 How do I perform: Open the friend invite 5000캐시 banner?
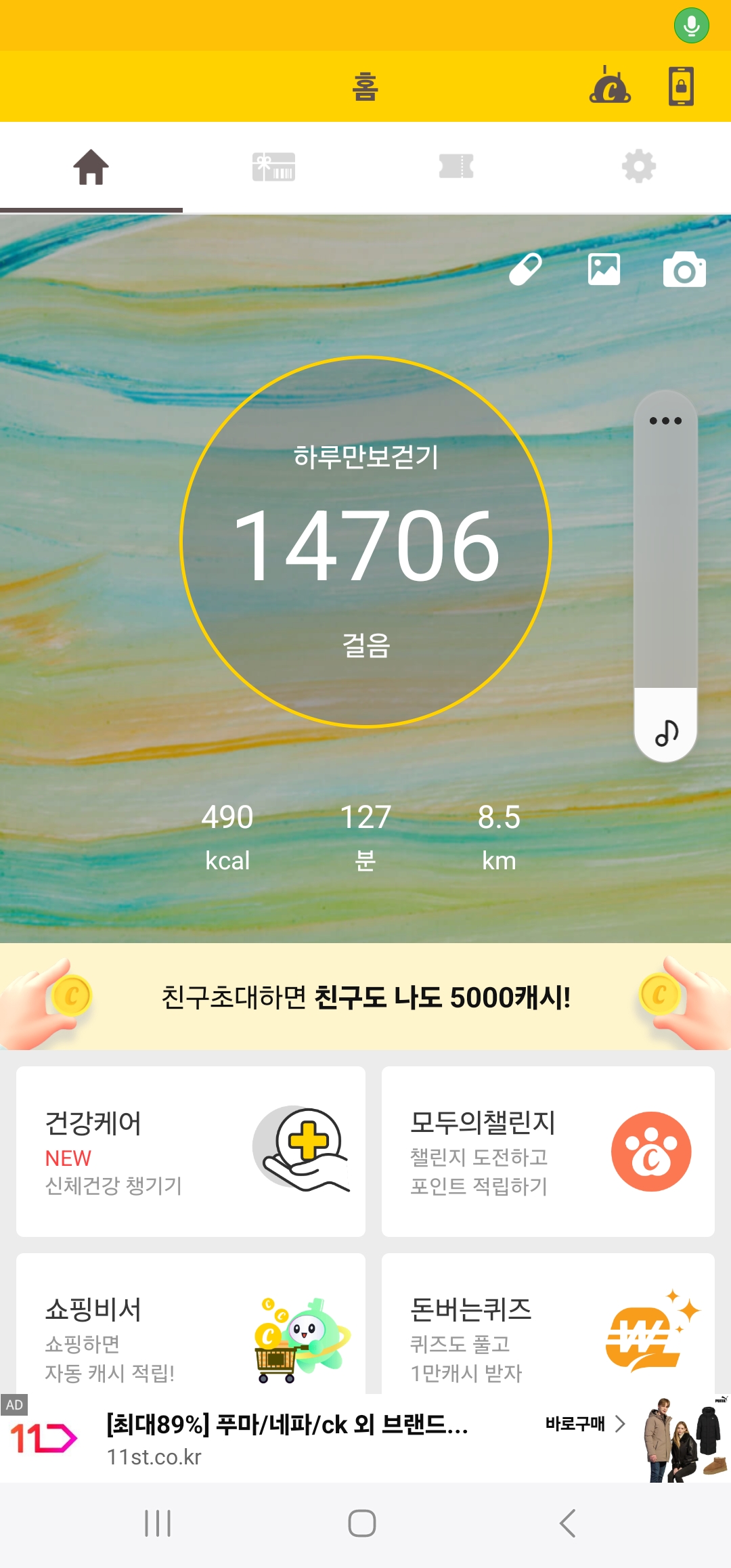(x=365, y=997)
